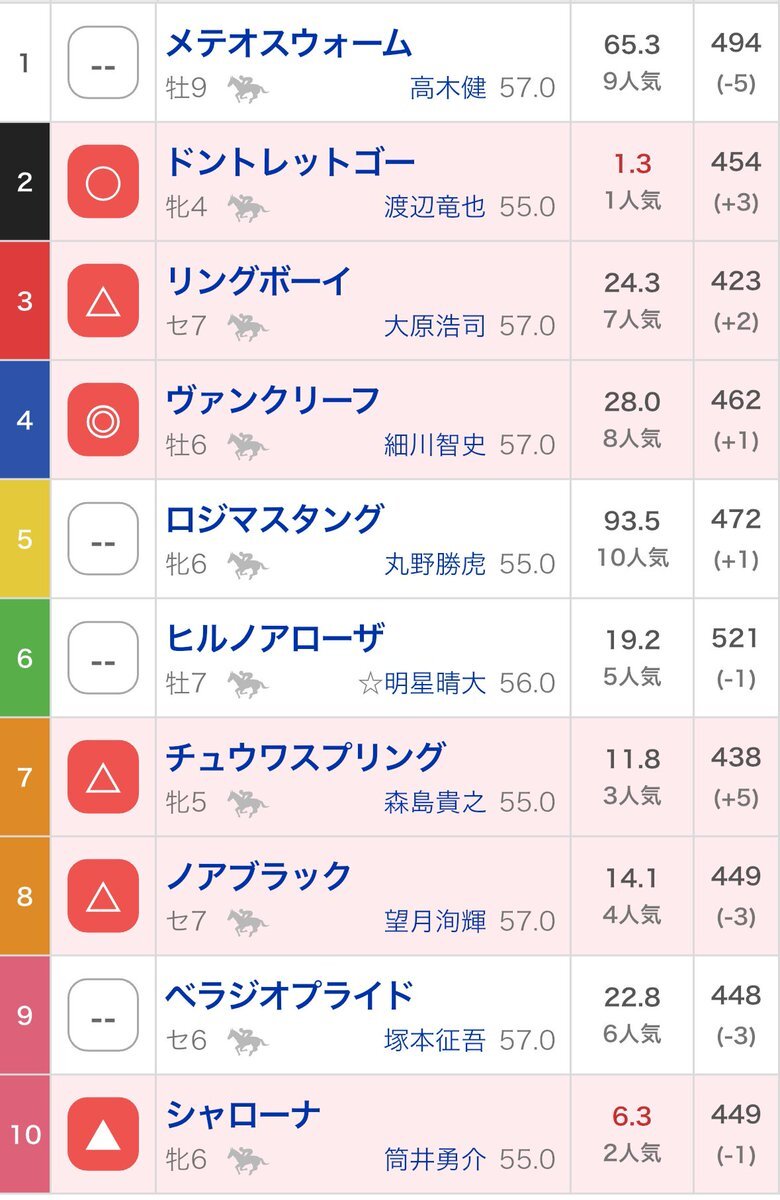
Task: Open horse page for メテオスウォーム
Action: (288, 44)
